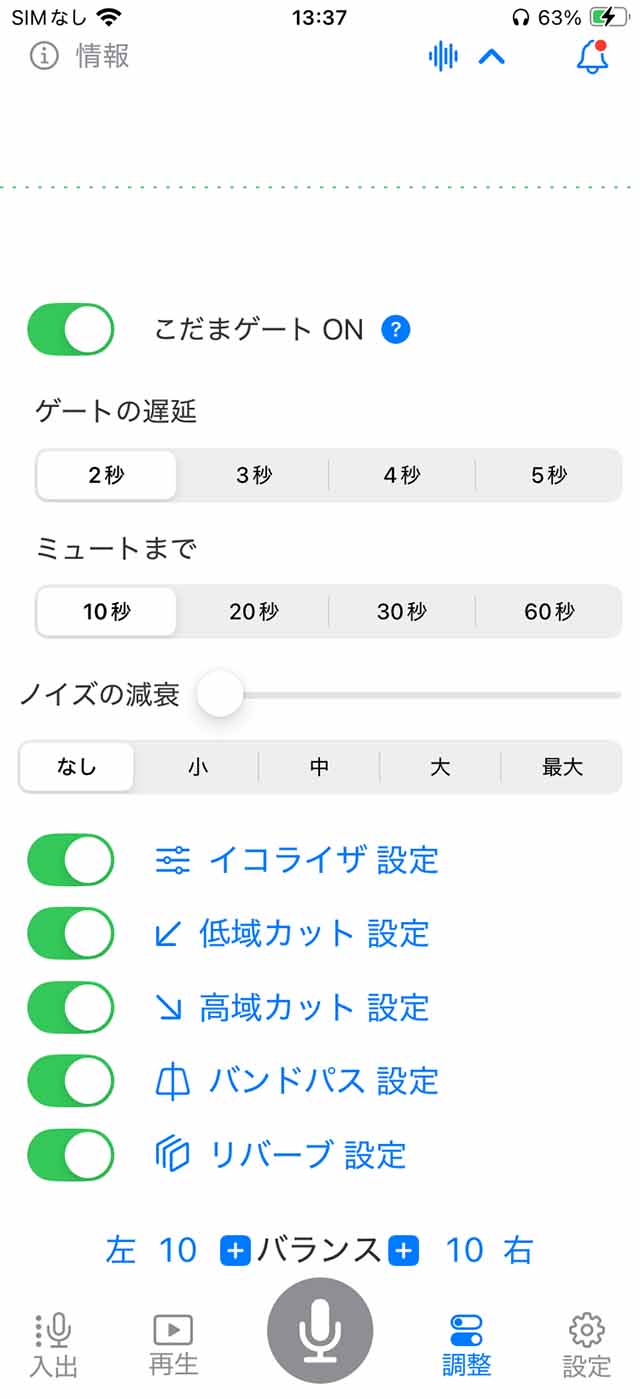This screenshot has width=640, height=1399.
Task: Choose 60秒 for ミュートまで
Action: [x=549, y=611]
